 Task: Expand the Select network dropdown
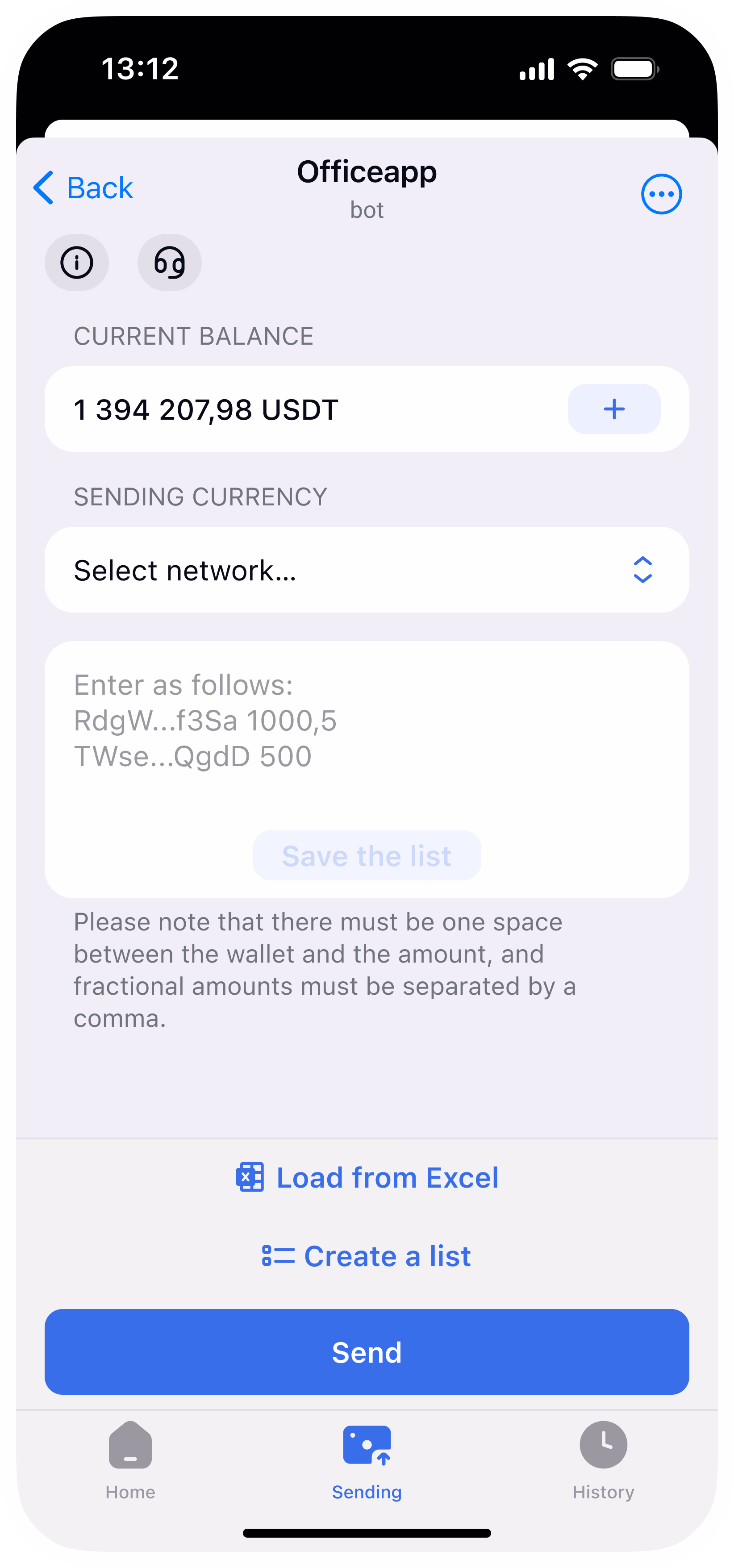point(367,570)
